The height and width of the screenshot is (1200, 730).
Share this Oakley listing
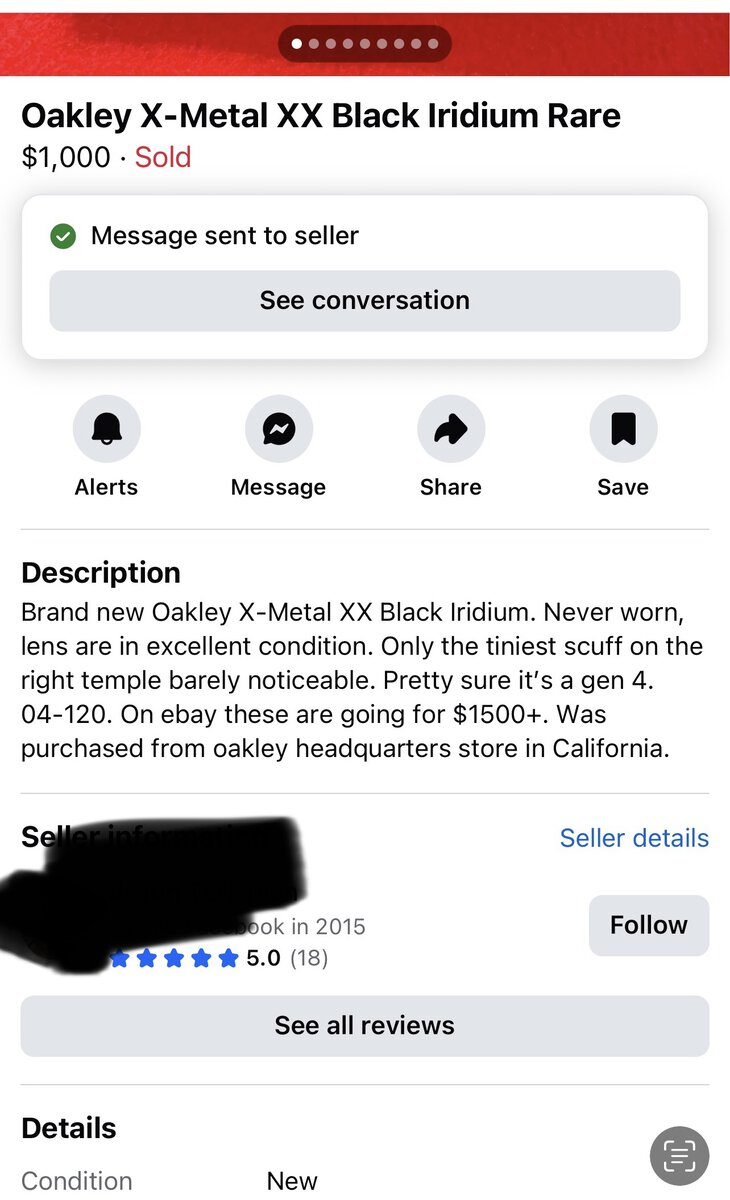(x=450, y=429)
